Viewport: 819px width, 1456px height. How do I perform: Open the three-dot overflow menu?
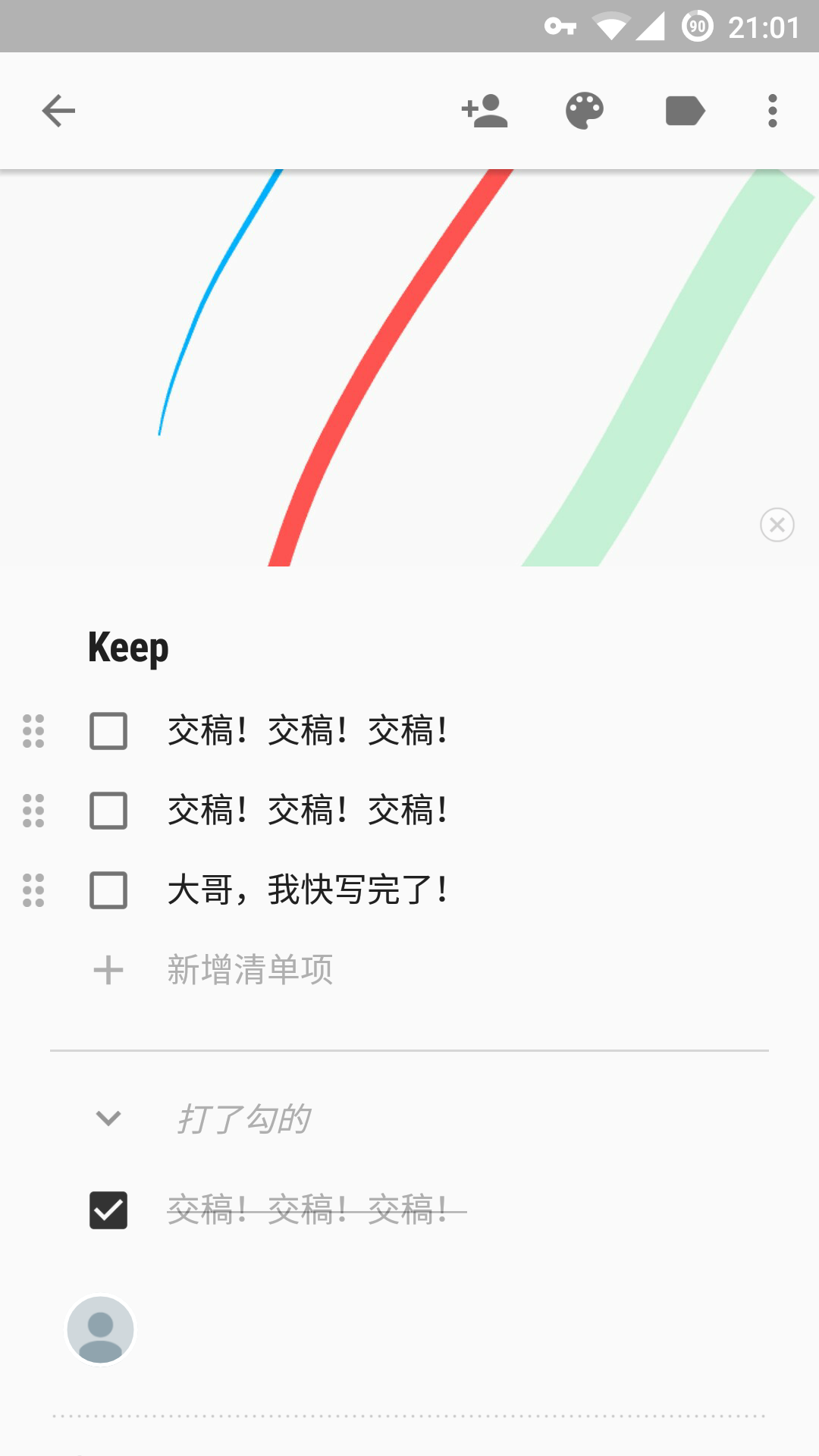(x=773, y=111)
